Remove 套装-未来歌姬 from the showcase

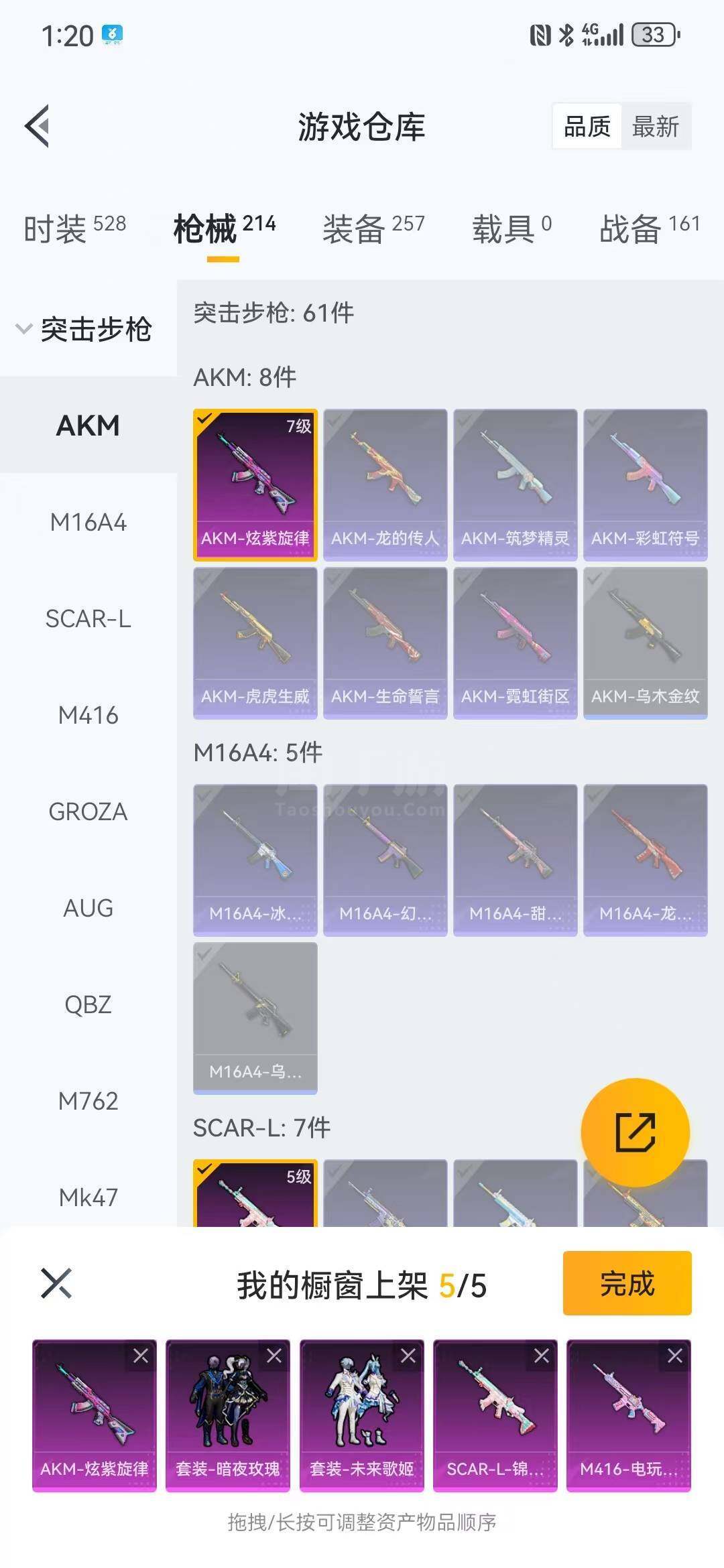408,1356
